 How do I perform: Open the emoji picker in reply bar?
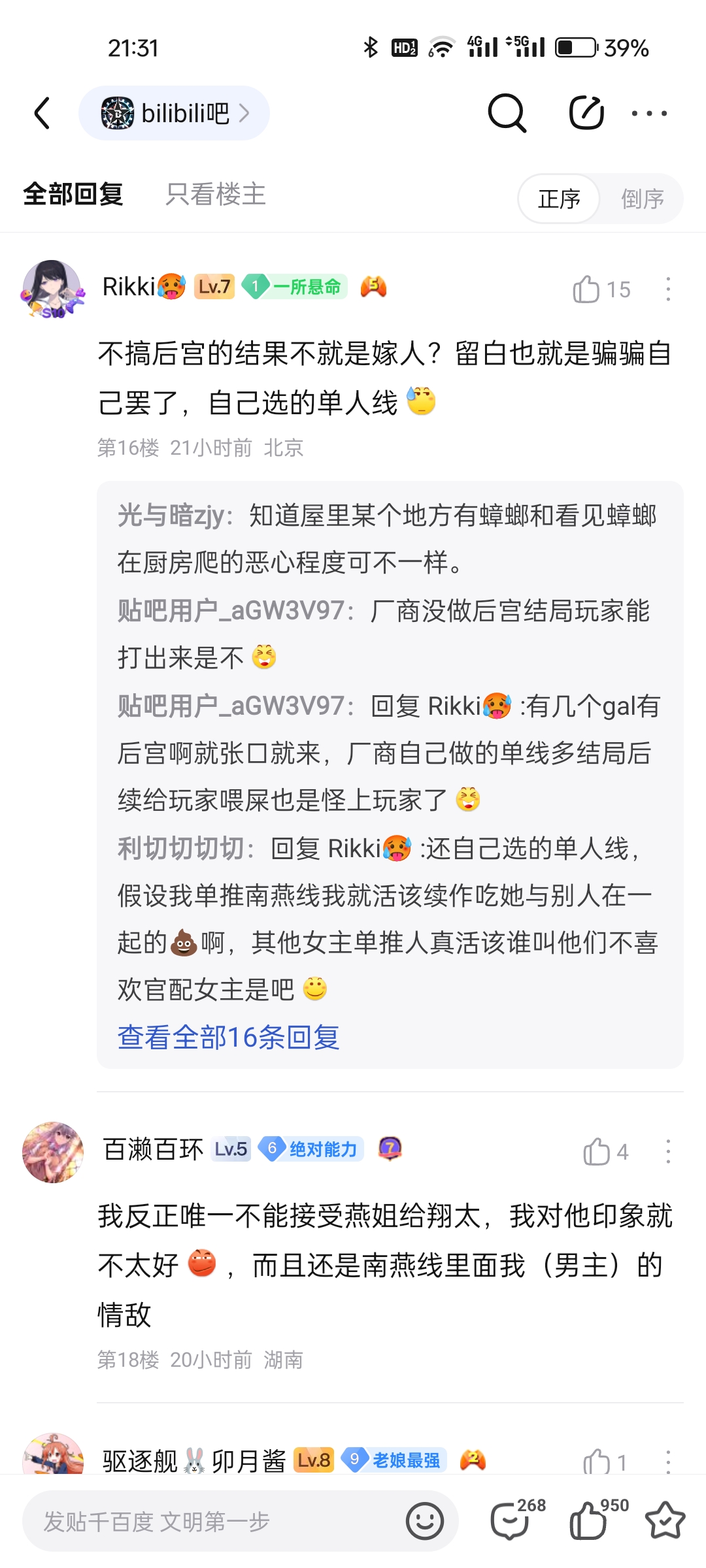(x=425, y=1522)
